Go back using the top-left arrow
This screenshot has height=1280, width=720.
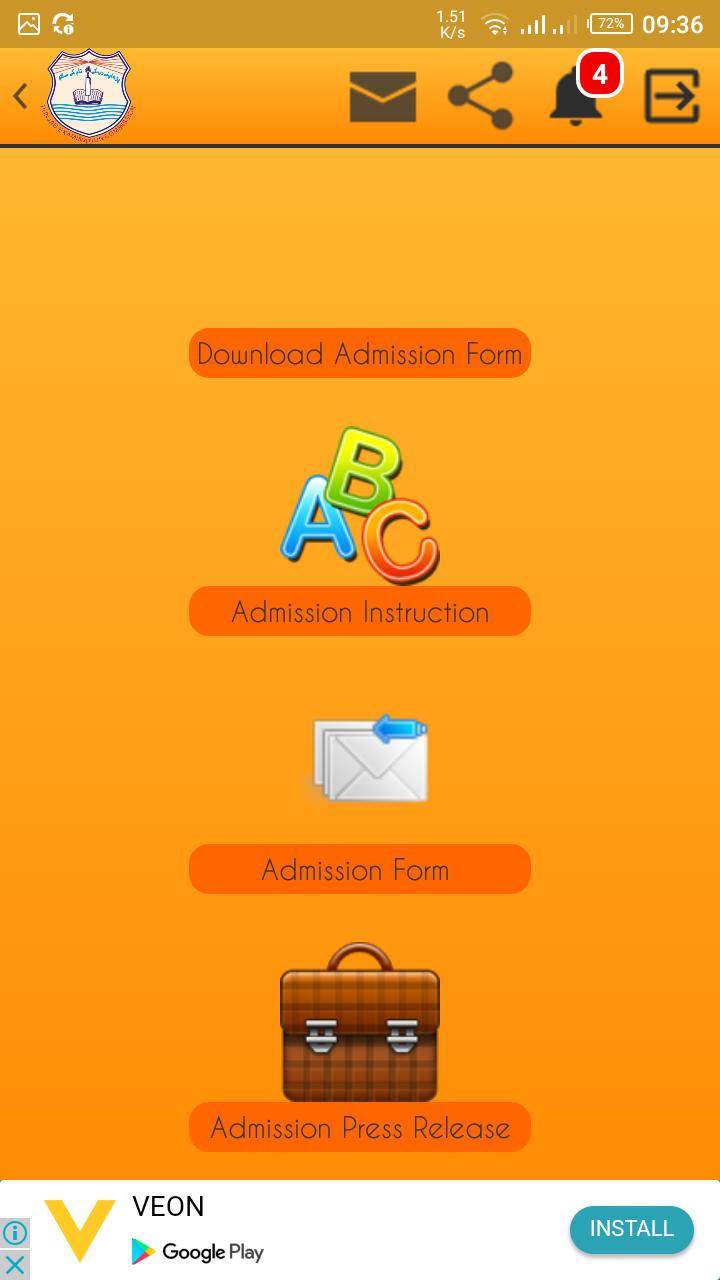(x=20, y=97)
